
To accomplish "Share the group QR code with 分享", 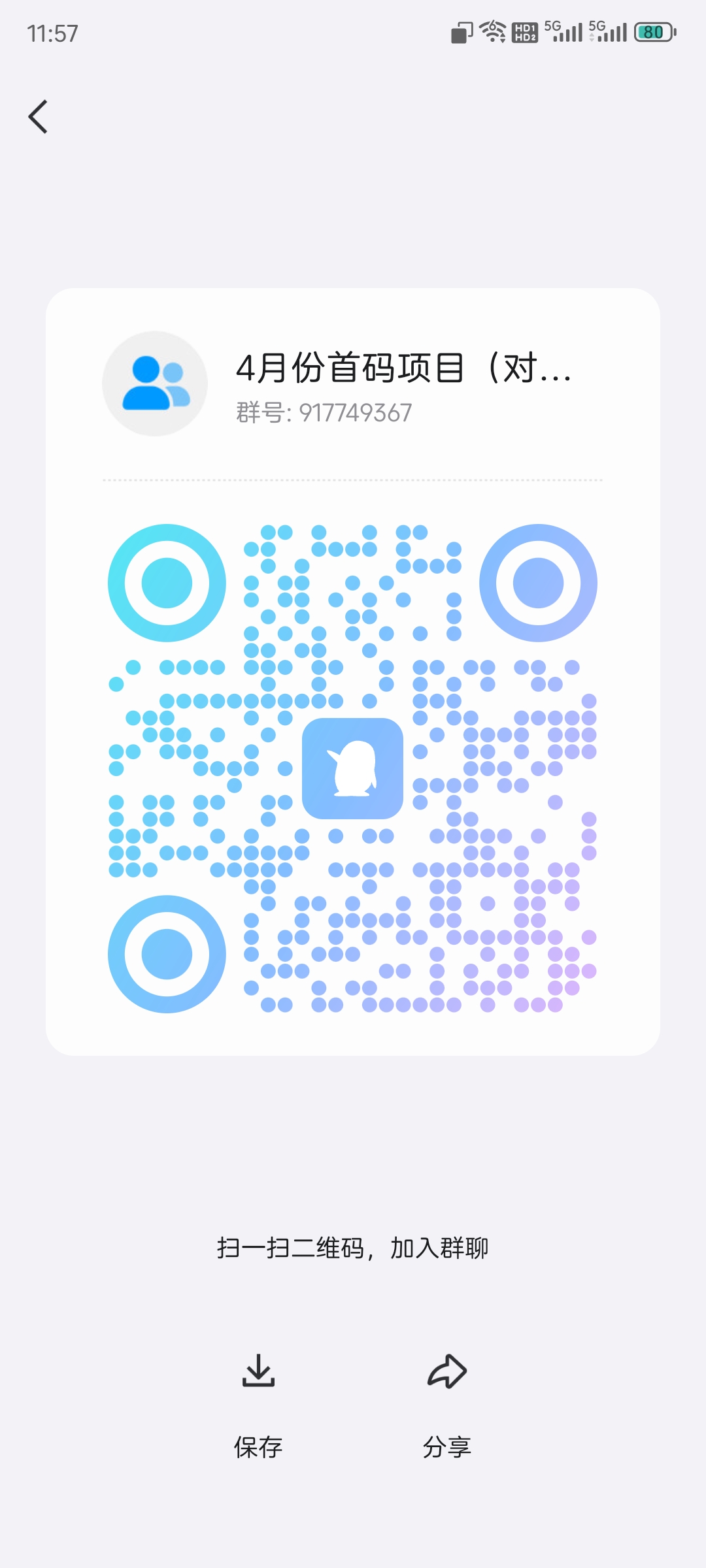I will [447, 1405].
